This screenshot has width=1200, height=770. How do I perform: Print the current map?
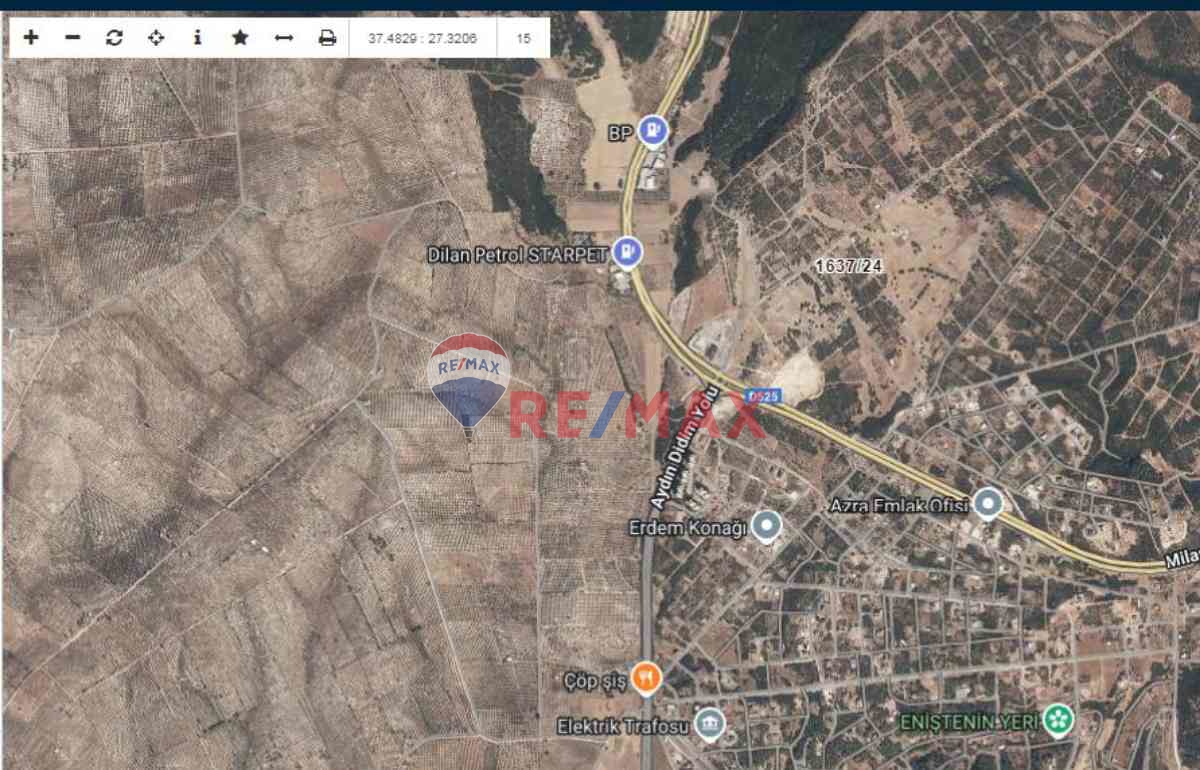tap(327, 38)
